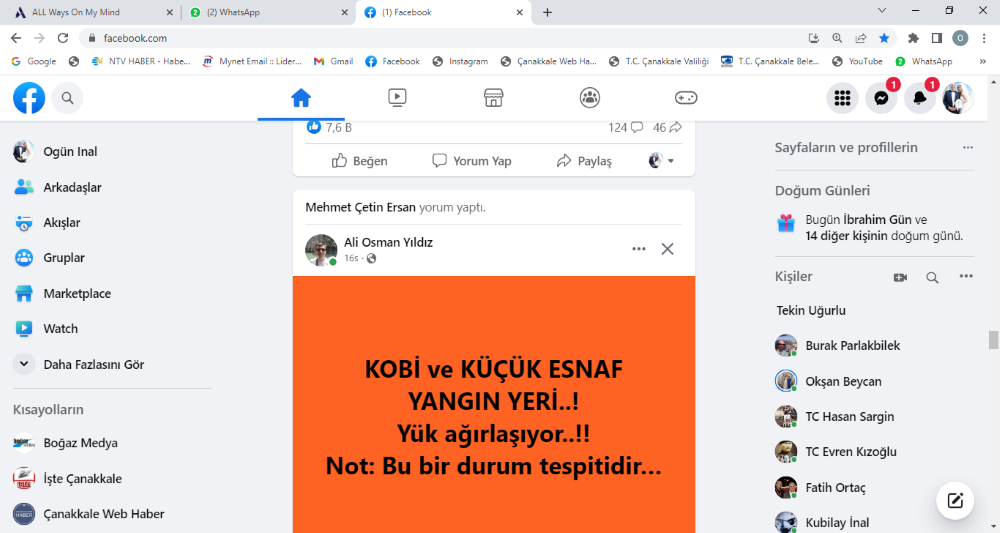Image resolution: width=1000 pixels, height=533 pixels.
Task: Open Facebook search
Action: coord(67,98)
